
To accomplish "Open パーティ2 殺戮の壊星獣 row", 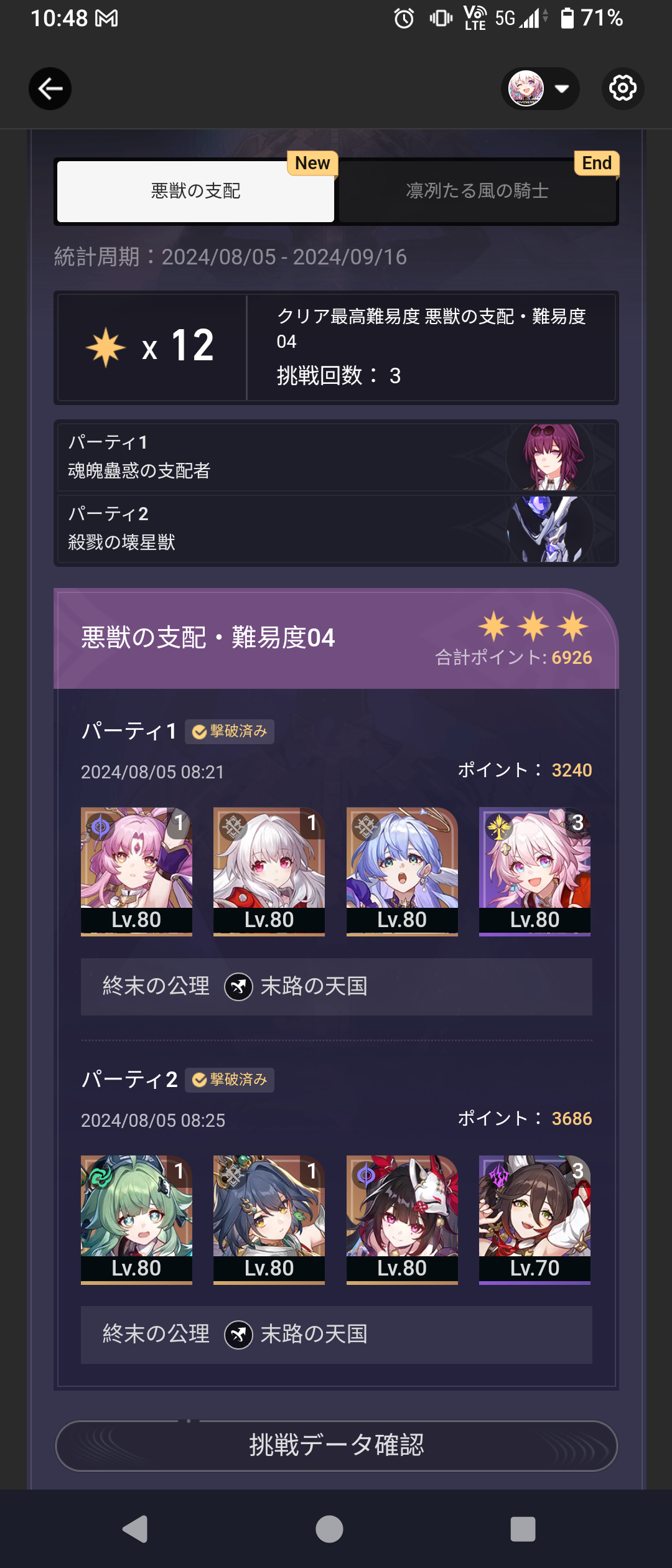I will coord(336,528).
